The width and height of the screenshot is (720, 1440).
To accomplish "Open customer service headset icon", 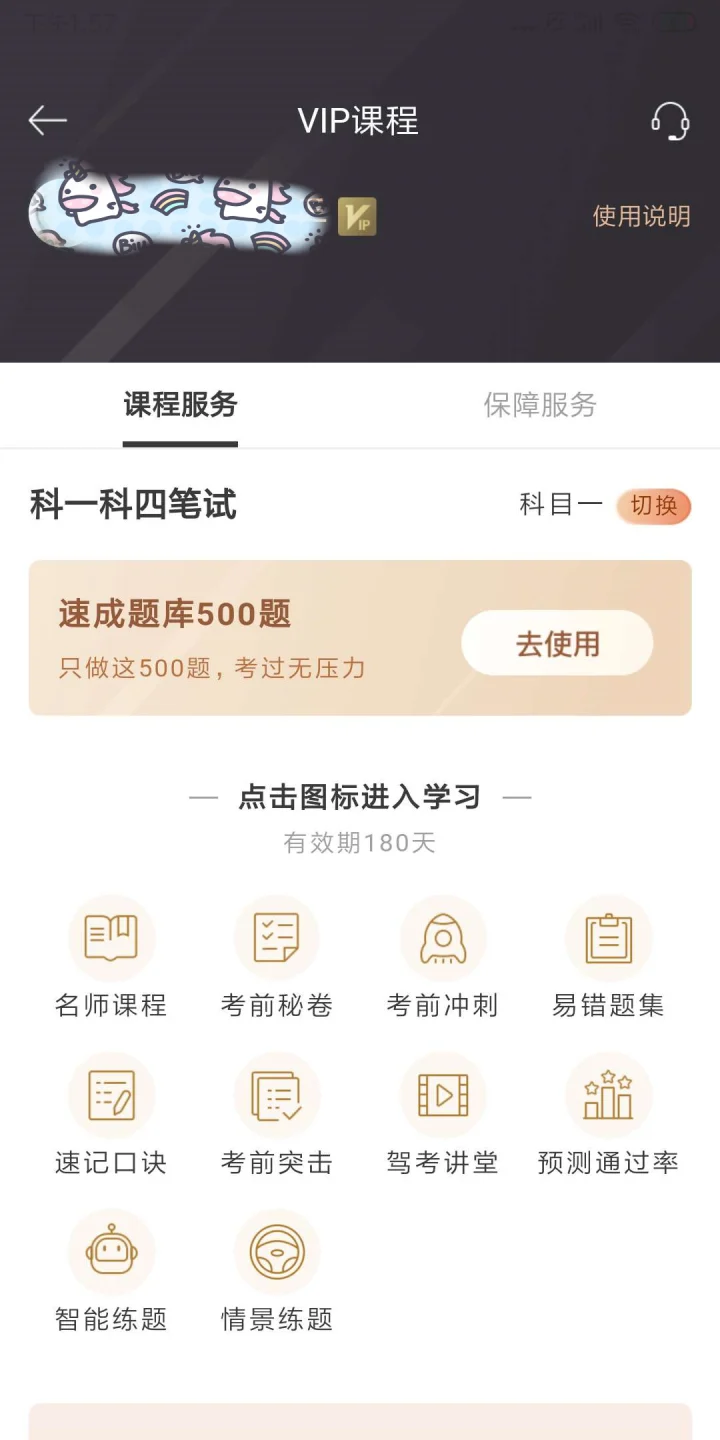I will coord(670,121).
